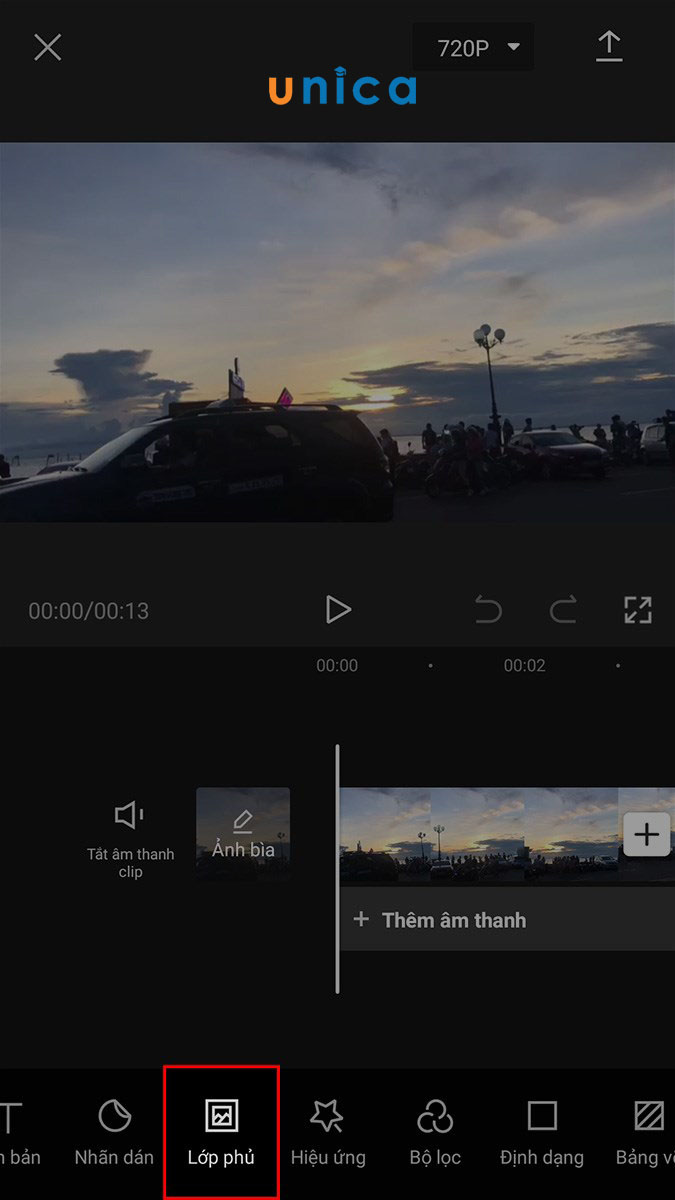Expand preview to fullscreen
The height and width of the screenshot is (1200, 675).
[637, 610]
